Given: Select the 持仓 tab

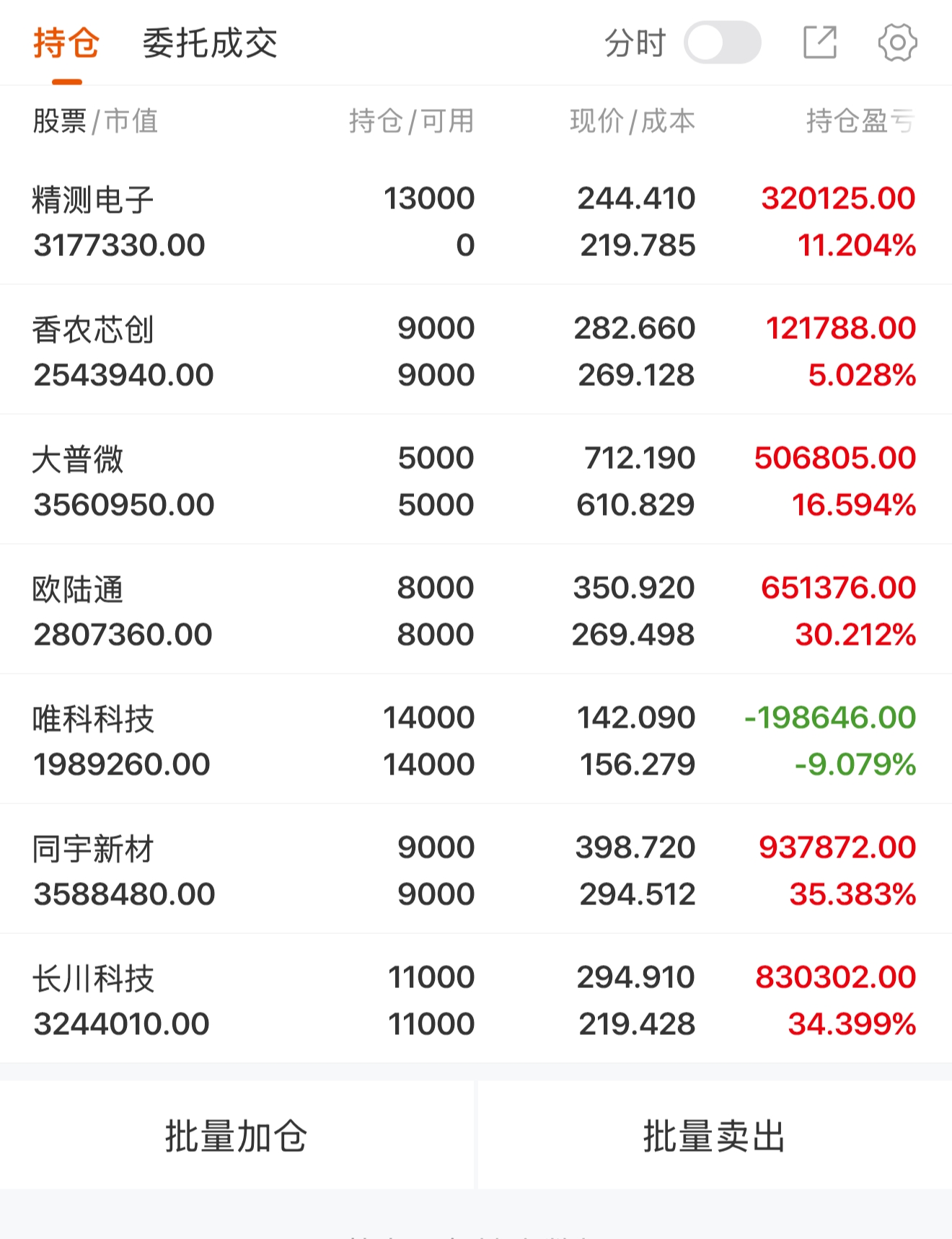Looking at the screenshot, I should click(66, 43).
